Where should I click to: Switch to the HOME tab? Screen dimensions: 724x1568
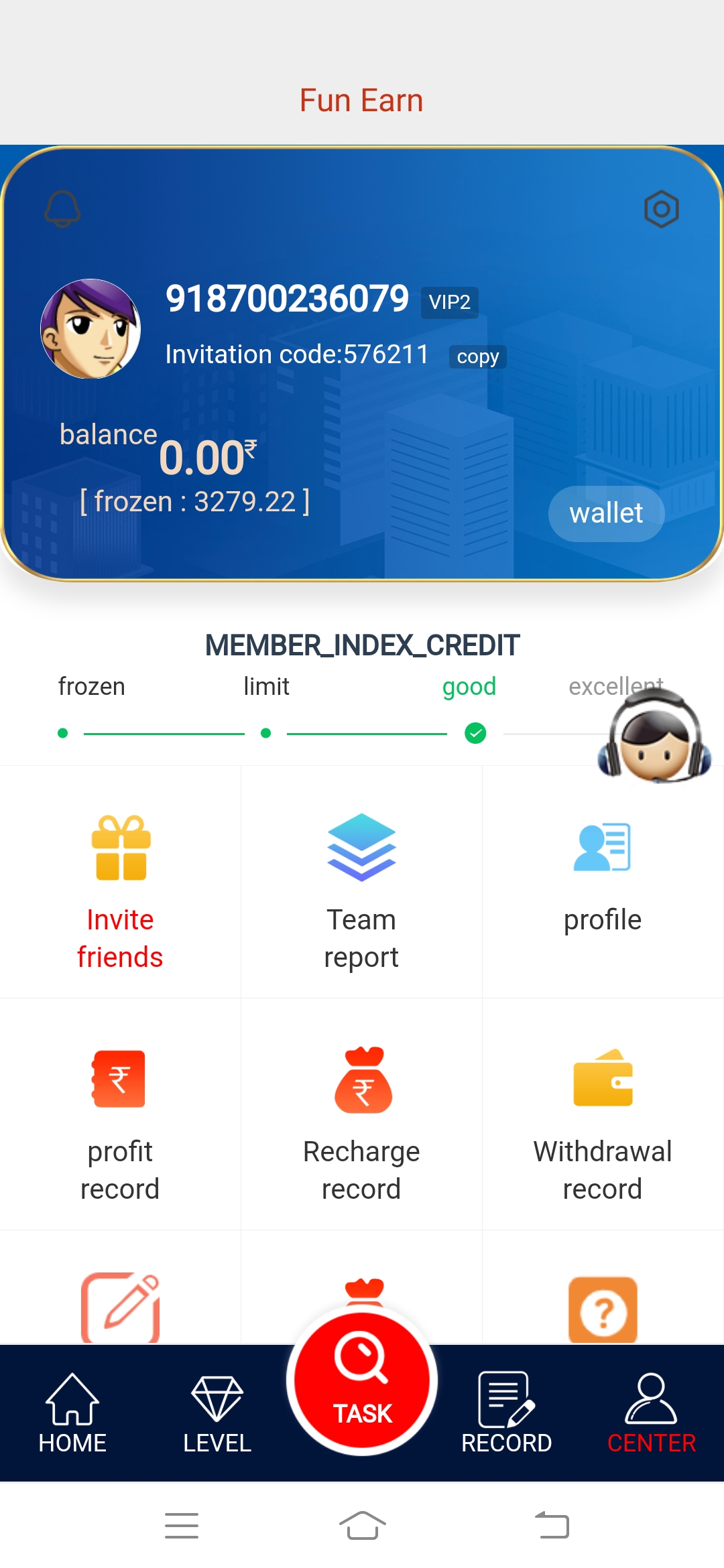(72, 1413)
